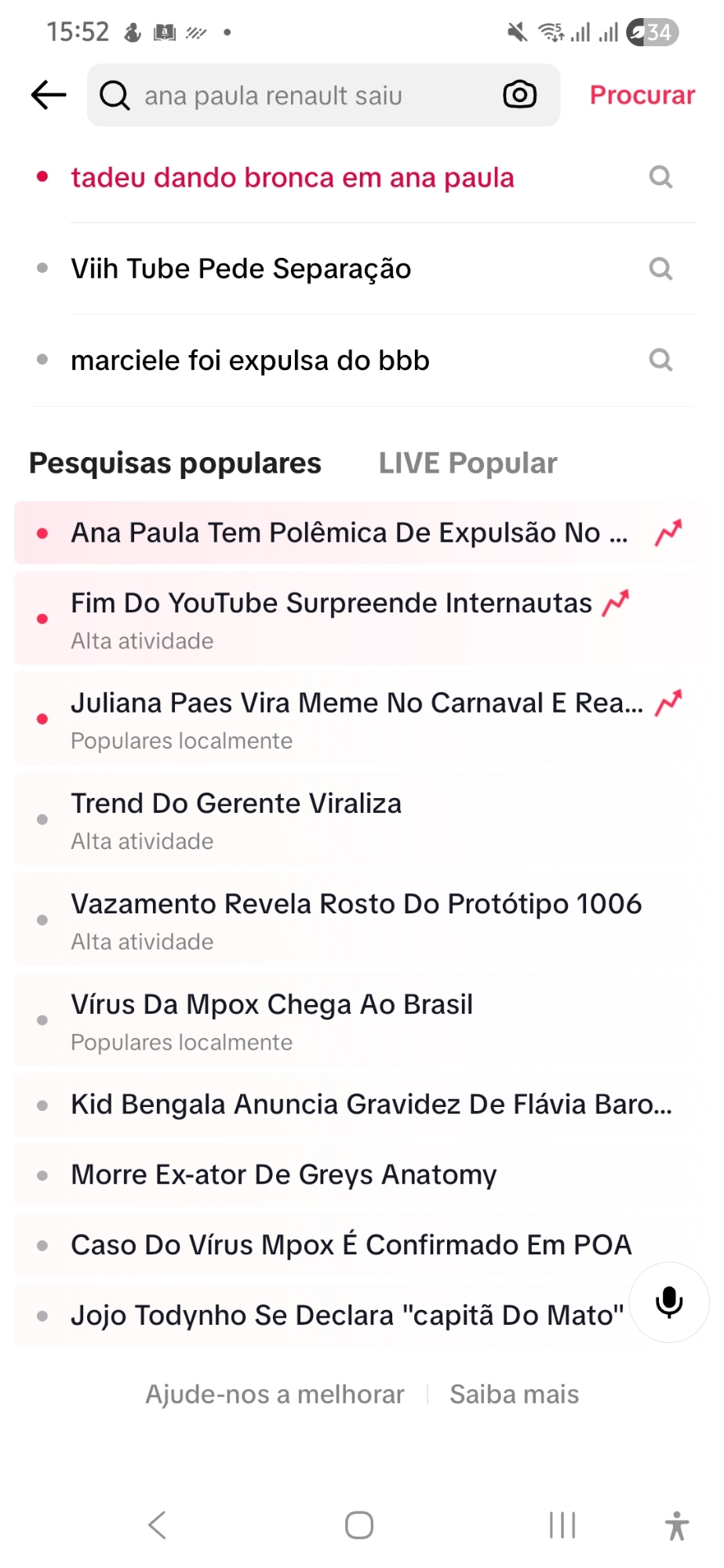This screenshot has width=724, height=1568.
Task: Open Trend Do Gerente Viraliza
Action: [x=236, y=818]
